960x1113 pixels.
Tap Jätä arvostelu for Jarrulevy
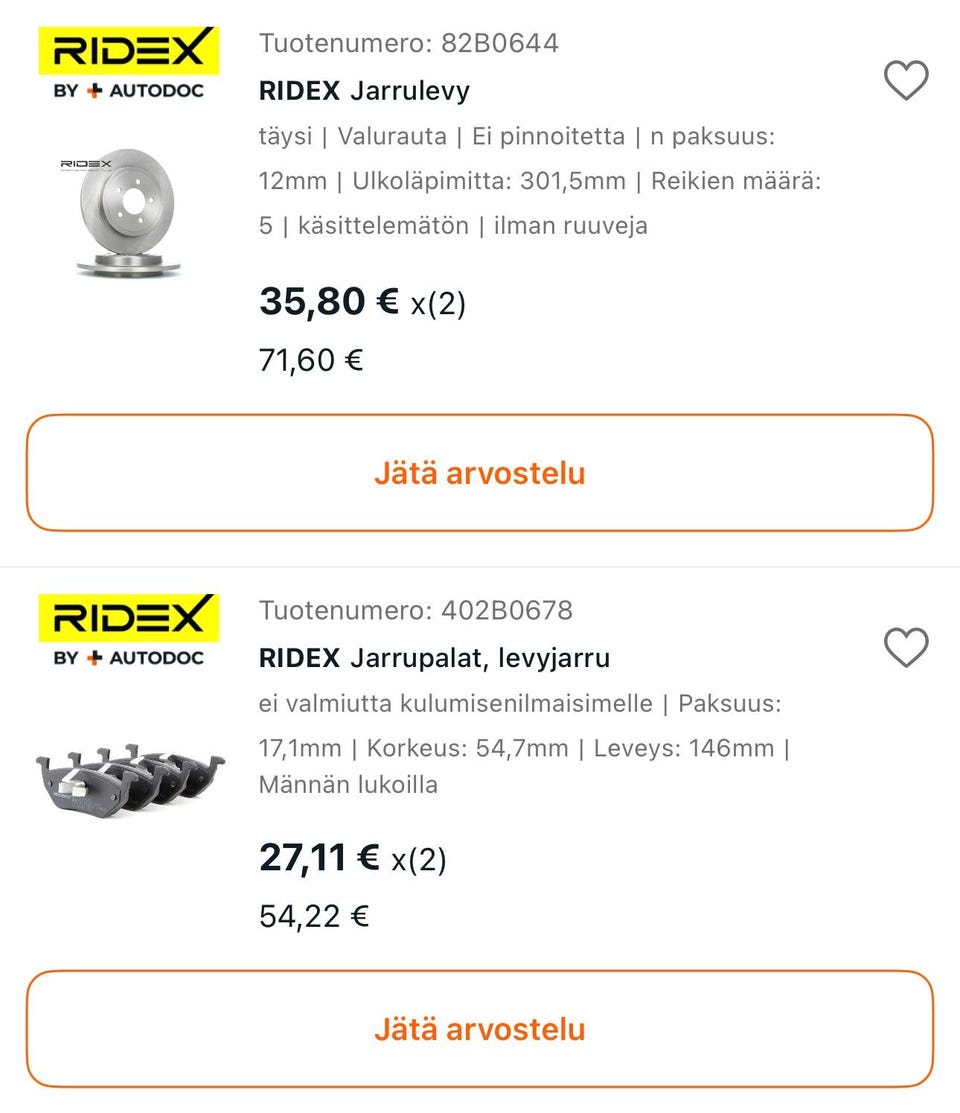coord(479,473)
